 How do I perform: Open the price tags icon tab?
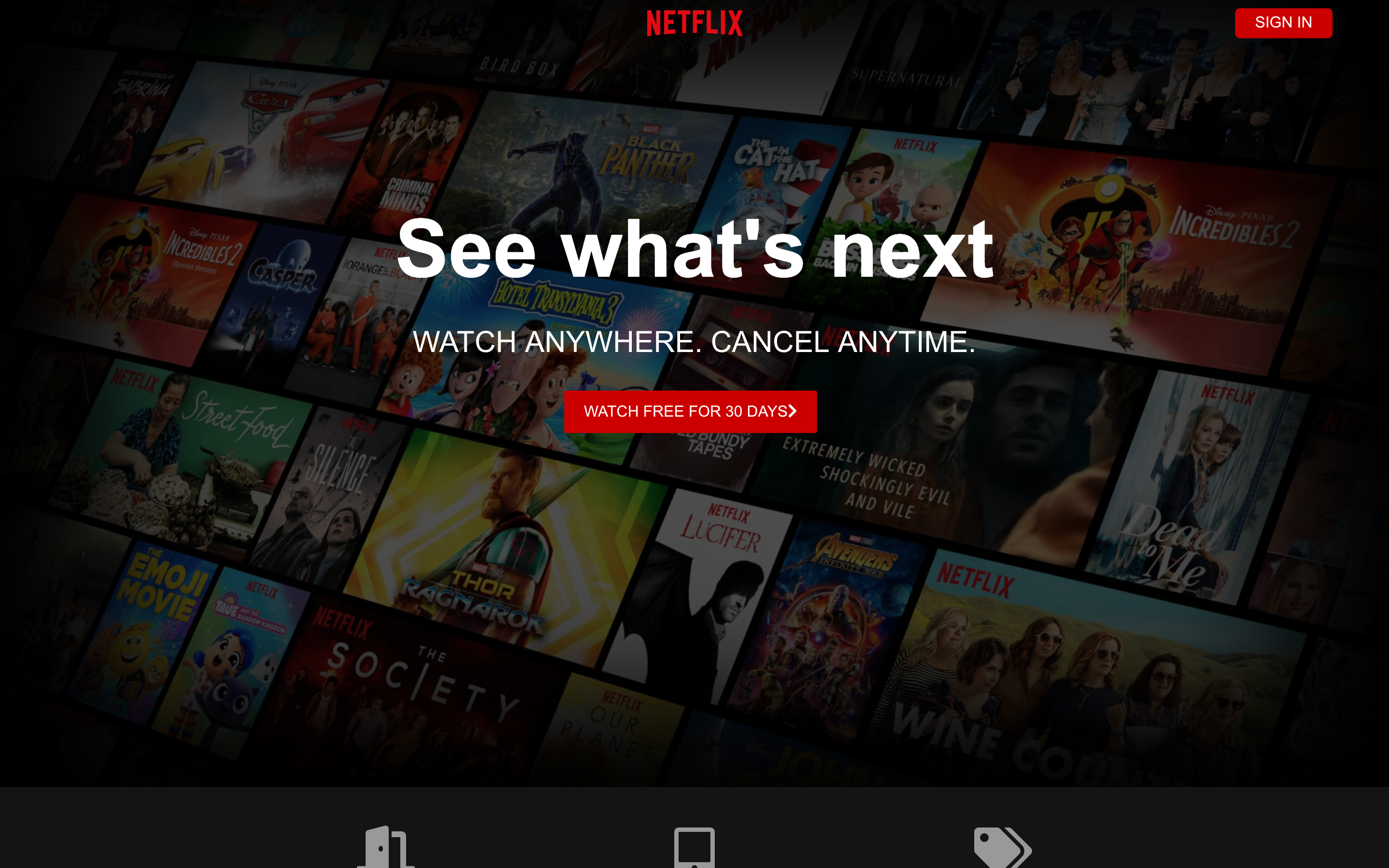click(1002, 847)
